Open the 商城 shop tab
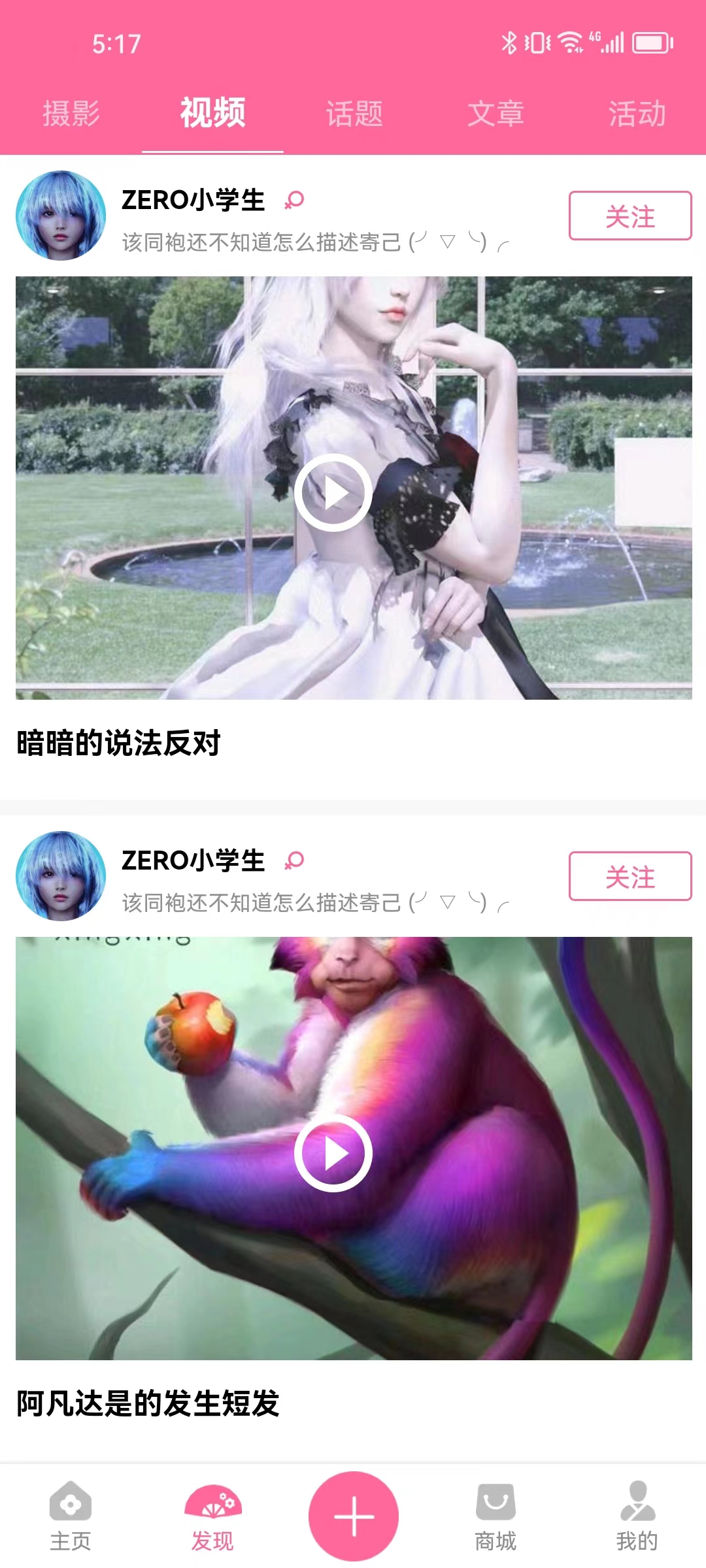 coord(496,1516)
